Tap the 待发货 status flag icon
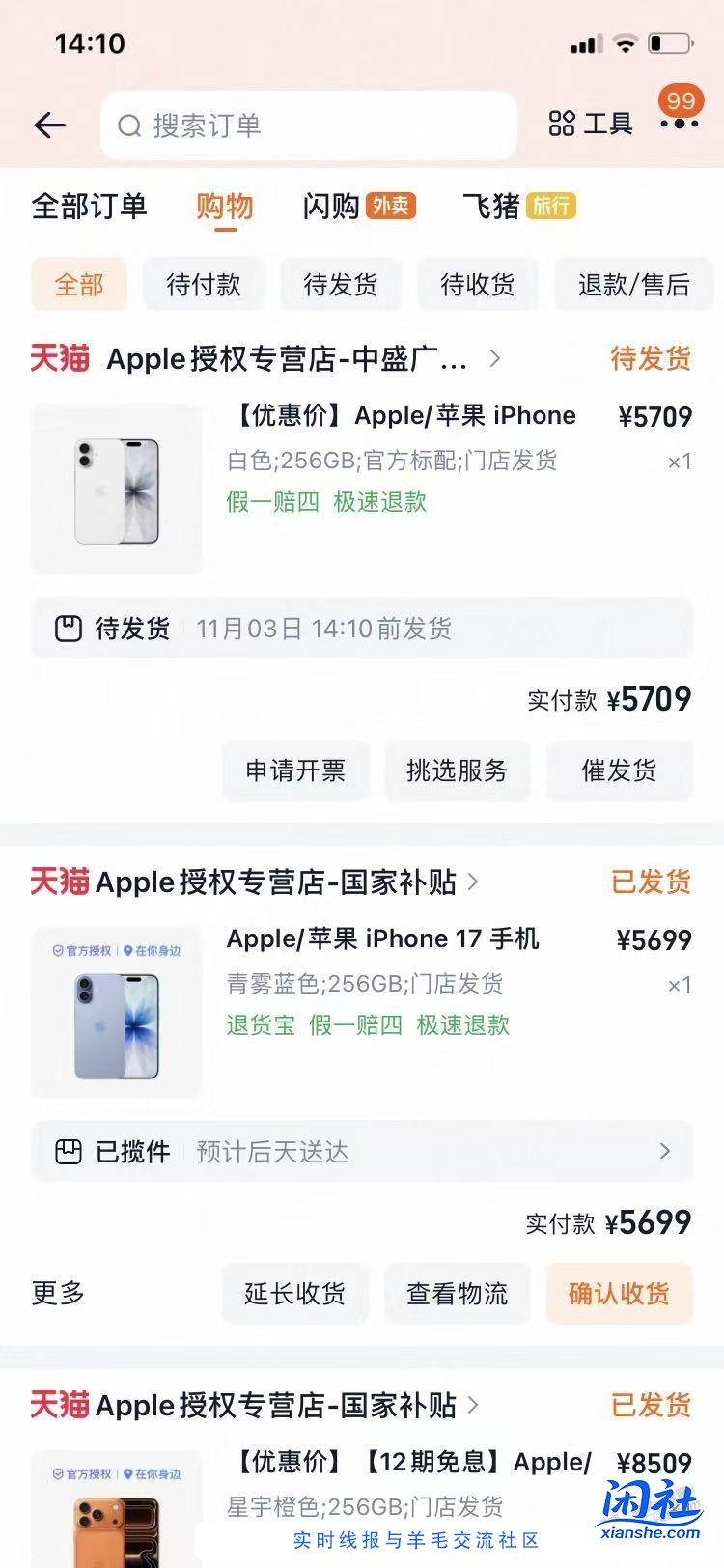Viewport: 724px width, 1568px height. point(68,628)
